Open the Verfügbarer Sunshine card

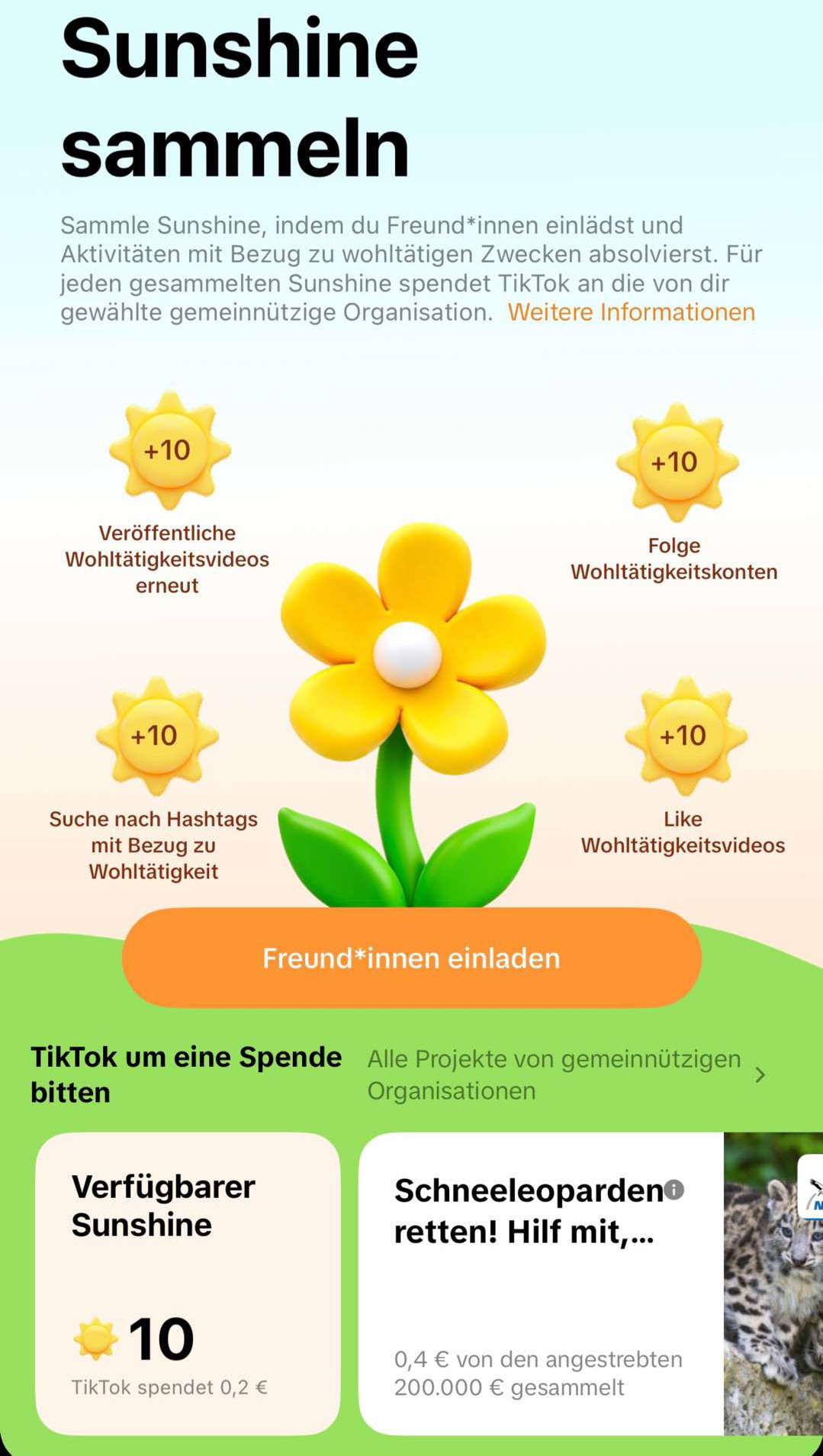tap(188, 1284)
